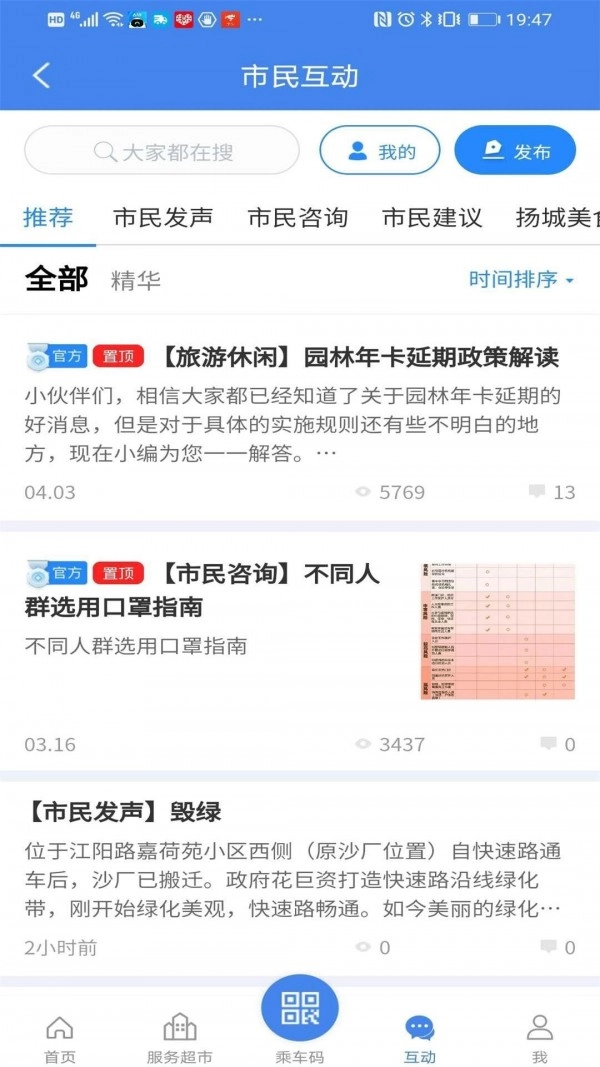The image size is (600, 1067).
Task: Filter by 精华 posts
Action: (x=136, y=281)
